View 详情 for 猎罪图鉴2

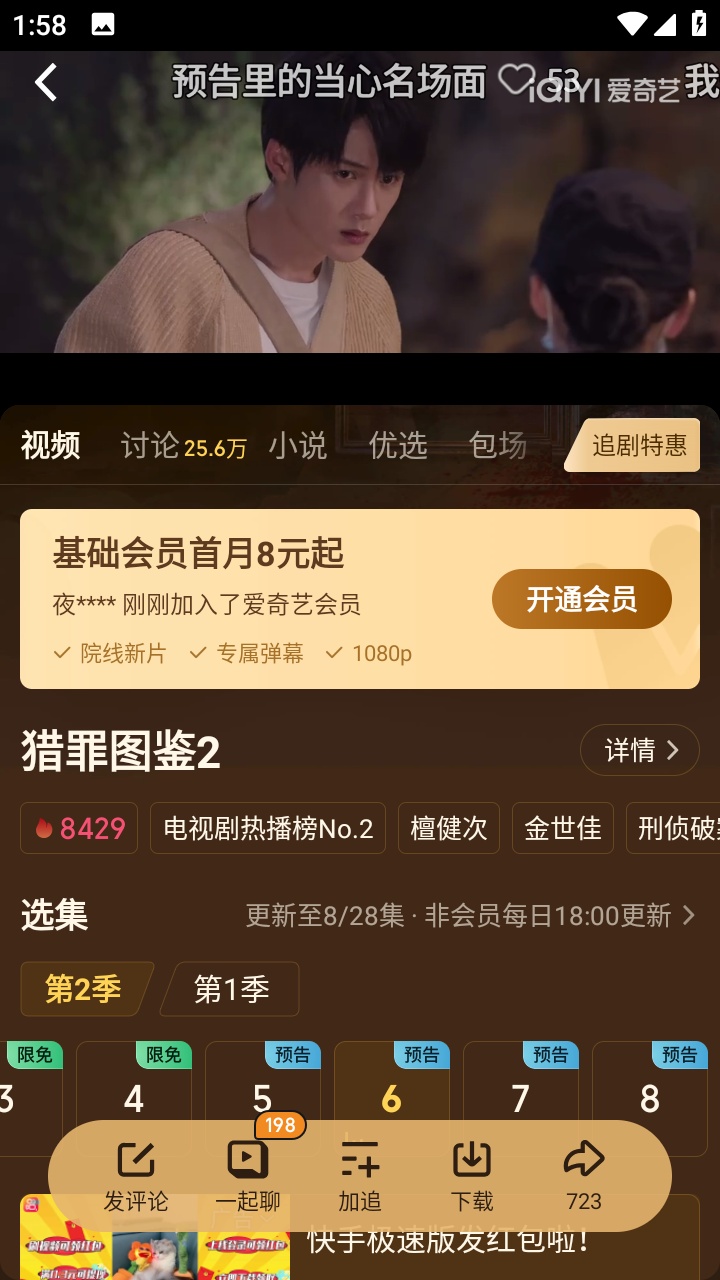click(x=639, y=750)
